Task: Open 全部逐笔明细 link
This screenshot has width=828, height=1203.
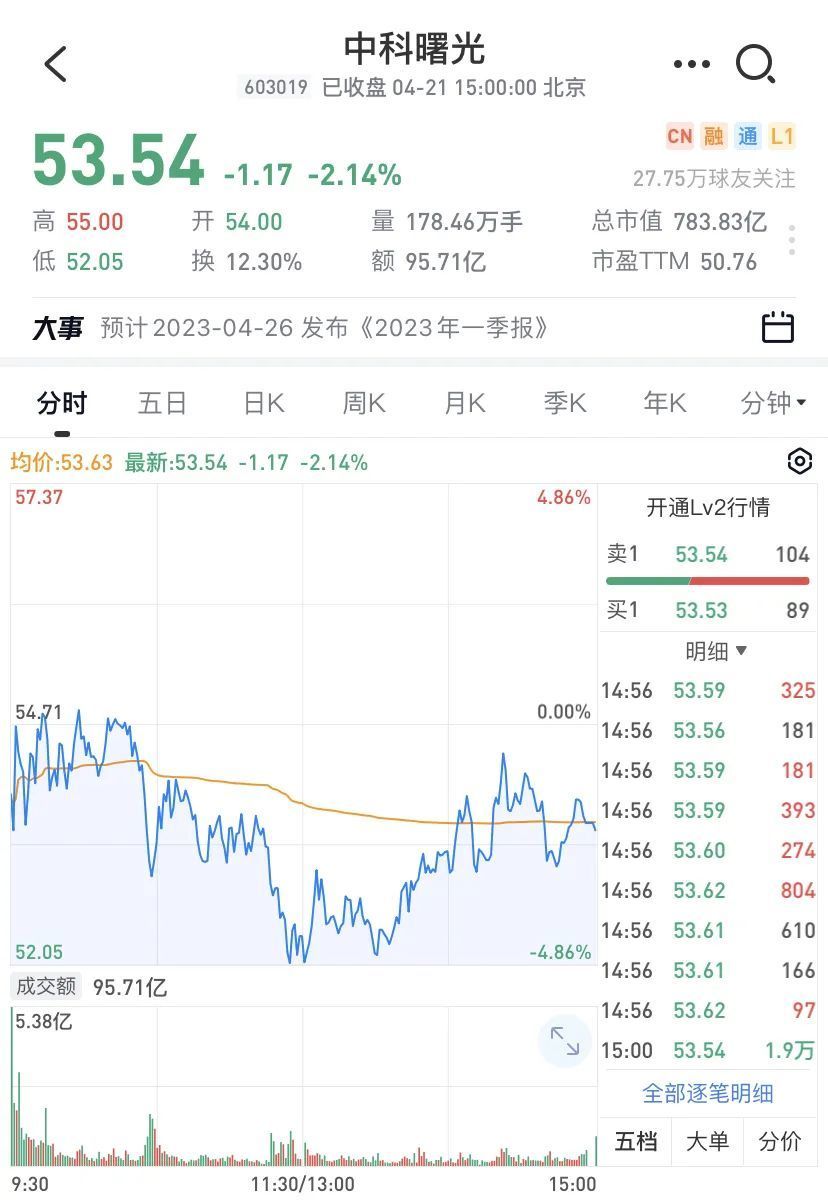Action: [708, 1093]
